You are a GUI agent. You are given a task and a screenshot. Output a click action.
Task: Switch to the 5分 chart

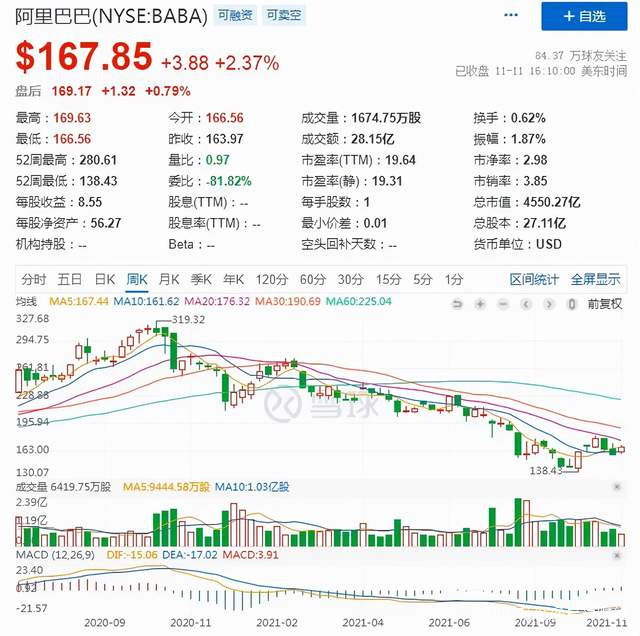(x=422, y=279)
